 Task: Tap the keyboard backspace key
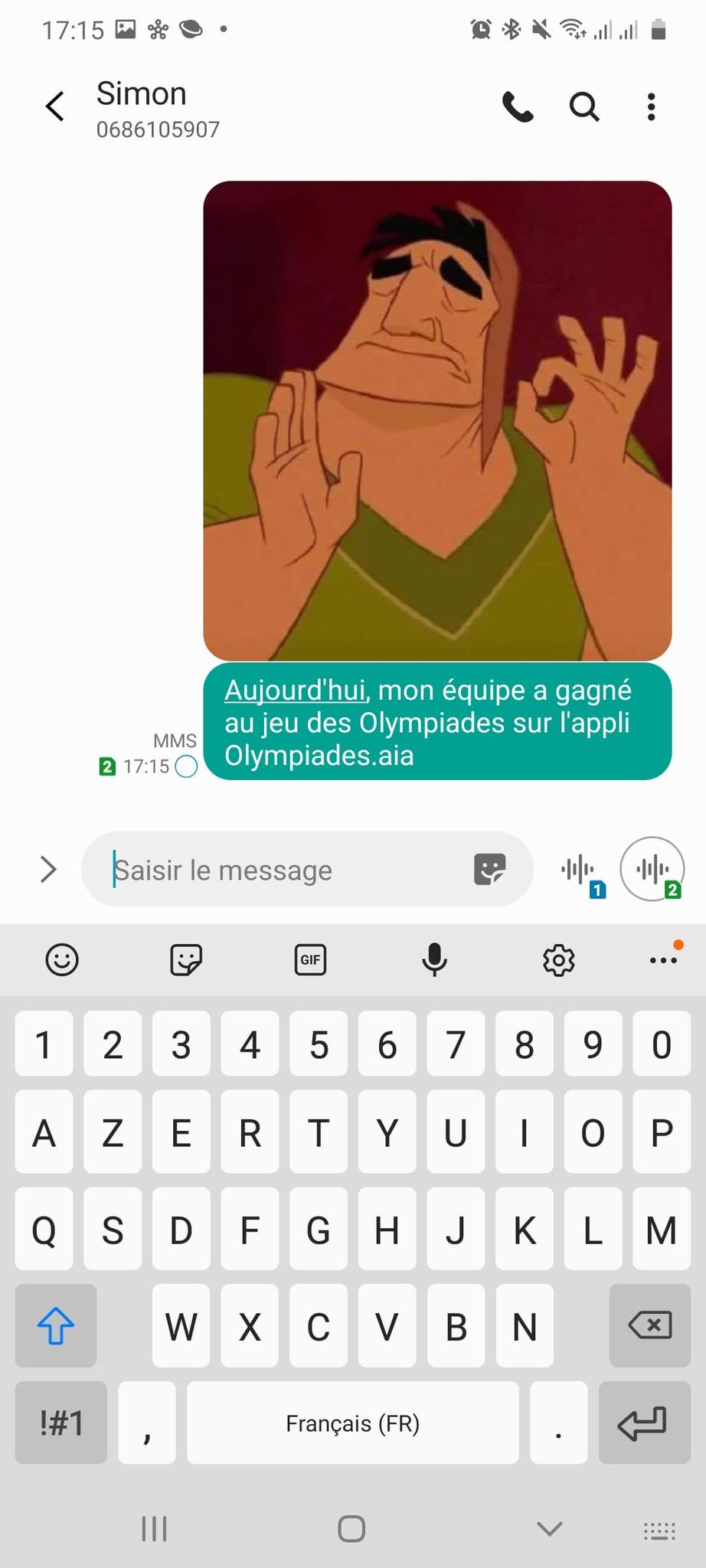(x=650, y=1325)
